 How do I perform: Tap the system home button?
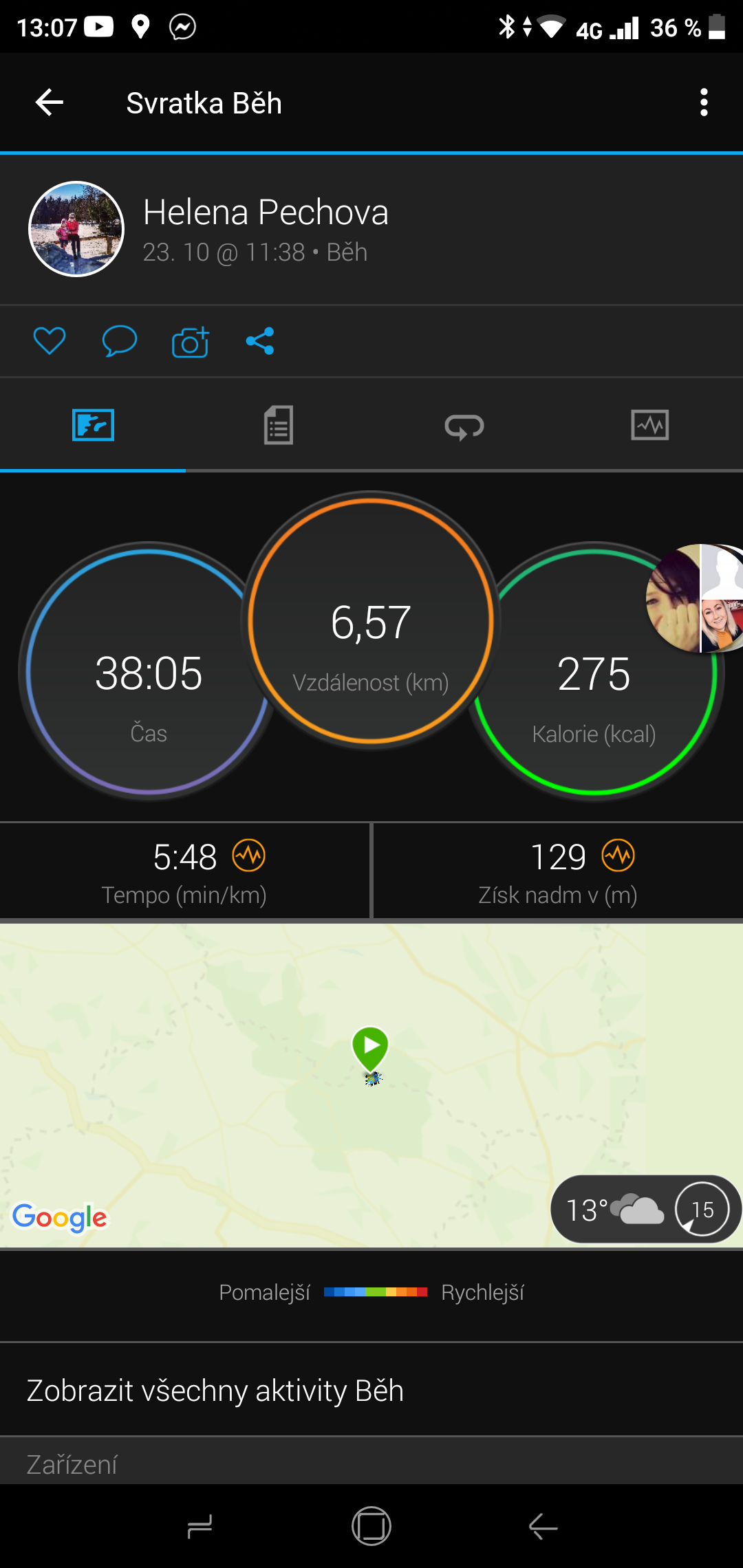(x=371, y=1527)
